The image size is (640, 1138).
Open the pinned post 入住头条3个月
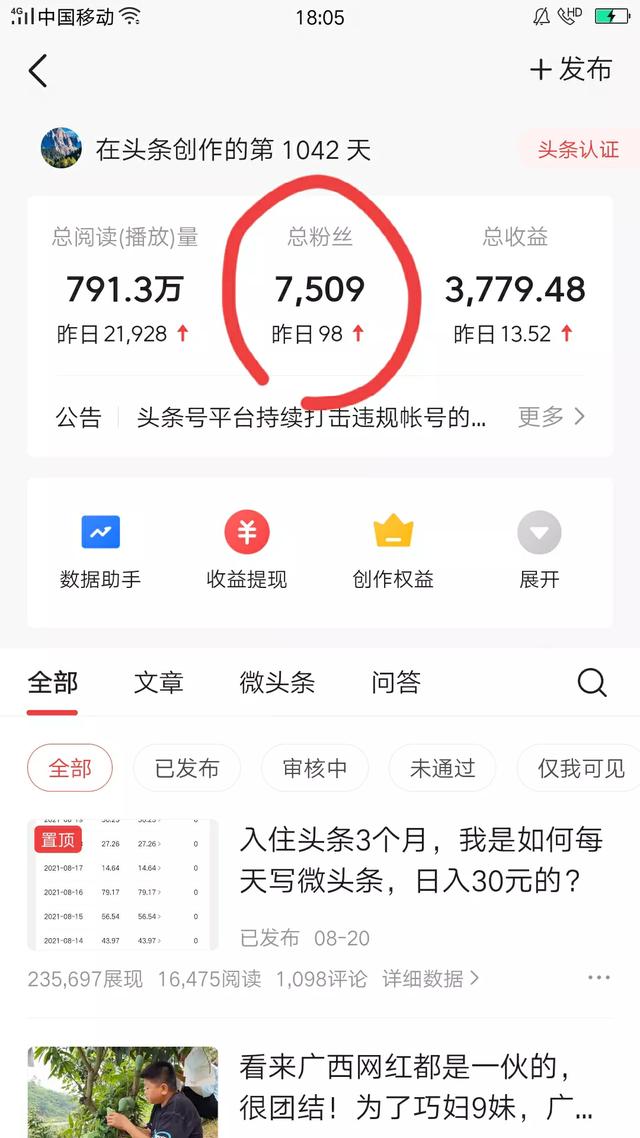[x=422, y=861]
